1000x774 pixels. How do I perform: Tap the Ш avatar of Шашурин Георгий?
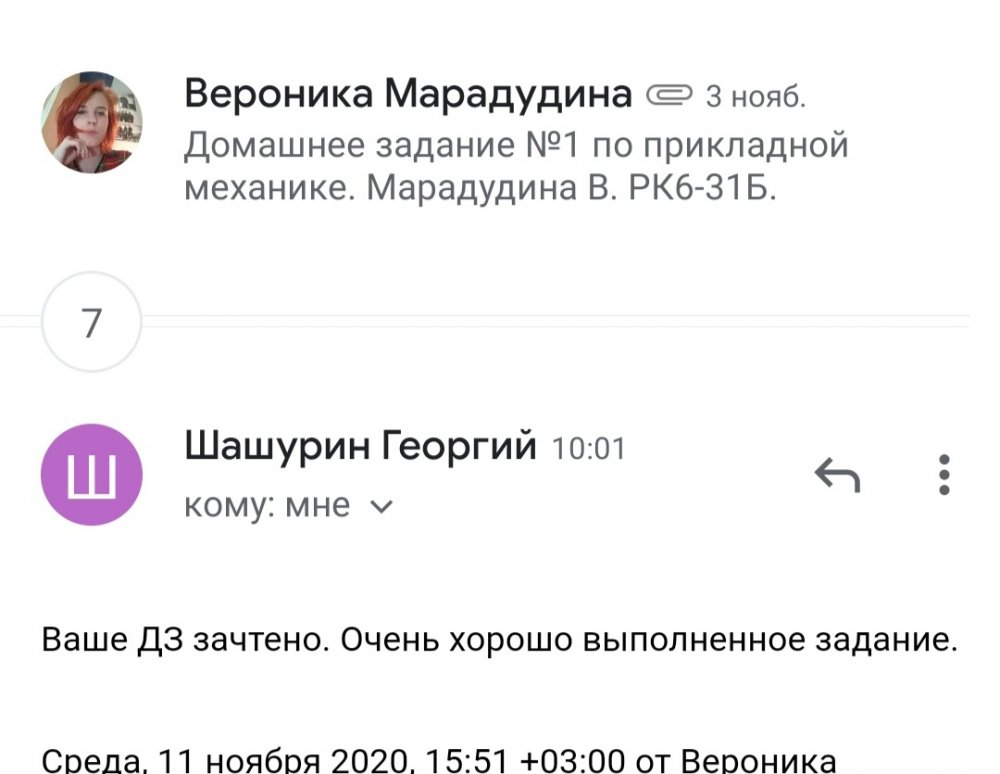coord(91,475)
